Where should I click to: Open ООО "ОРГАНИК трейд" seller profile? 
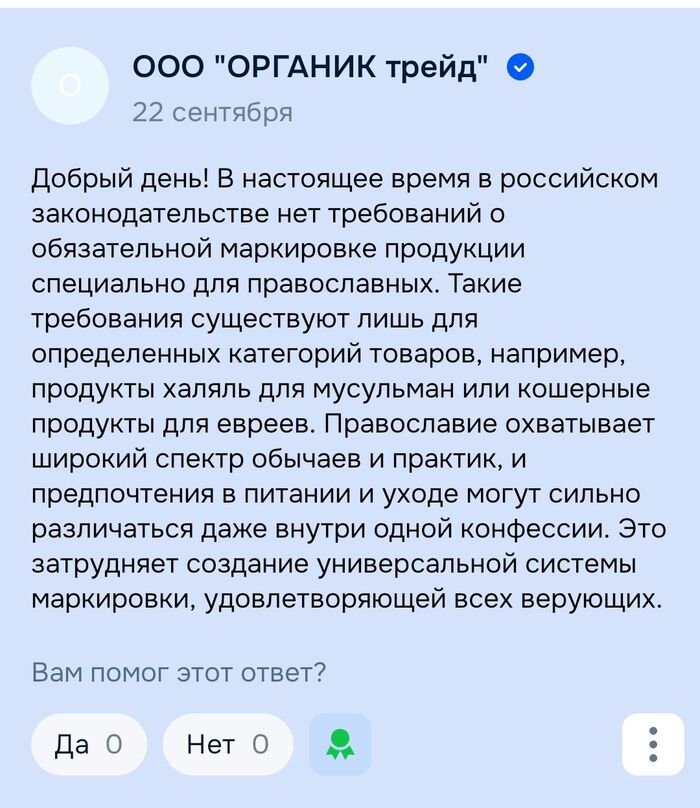(310, 68)
